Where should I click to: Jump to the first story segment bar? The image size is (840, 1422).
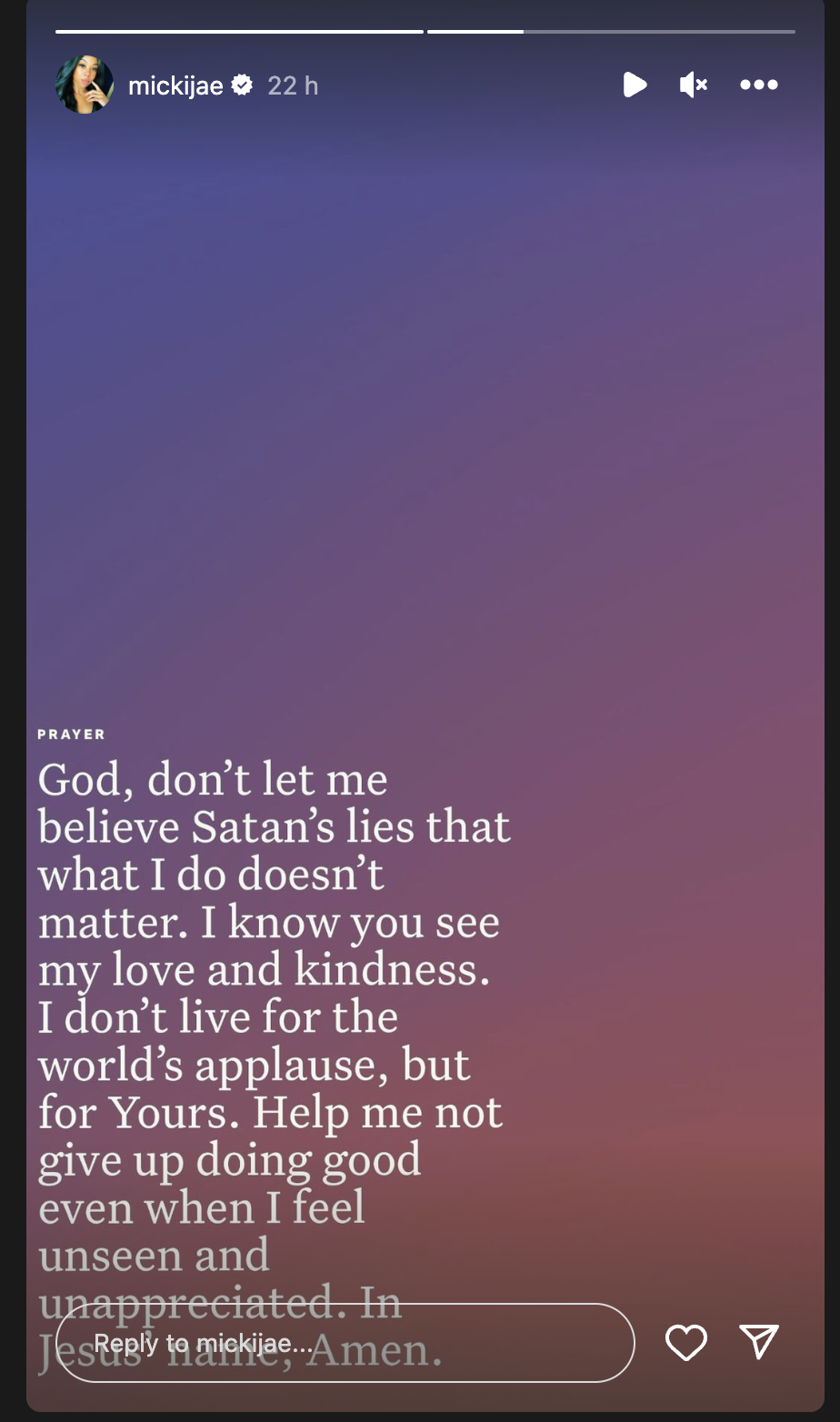[x=239, y=31]
